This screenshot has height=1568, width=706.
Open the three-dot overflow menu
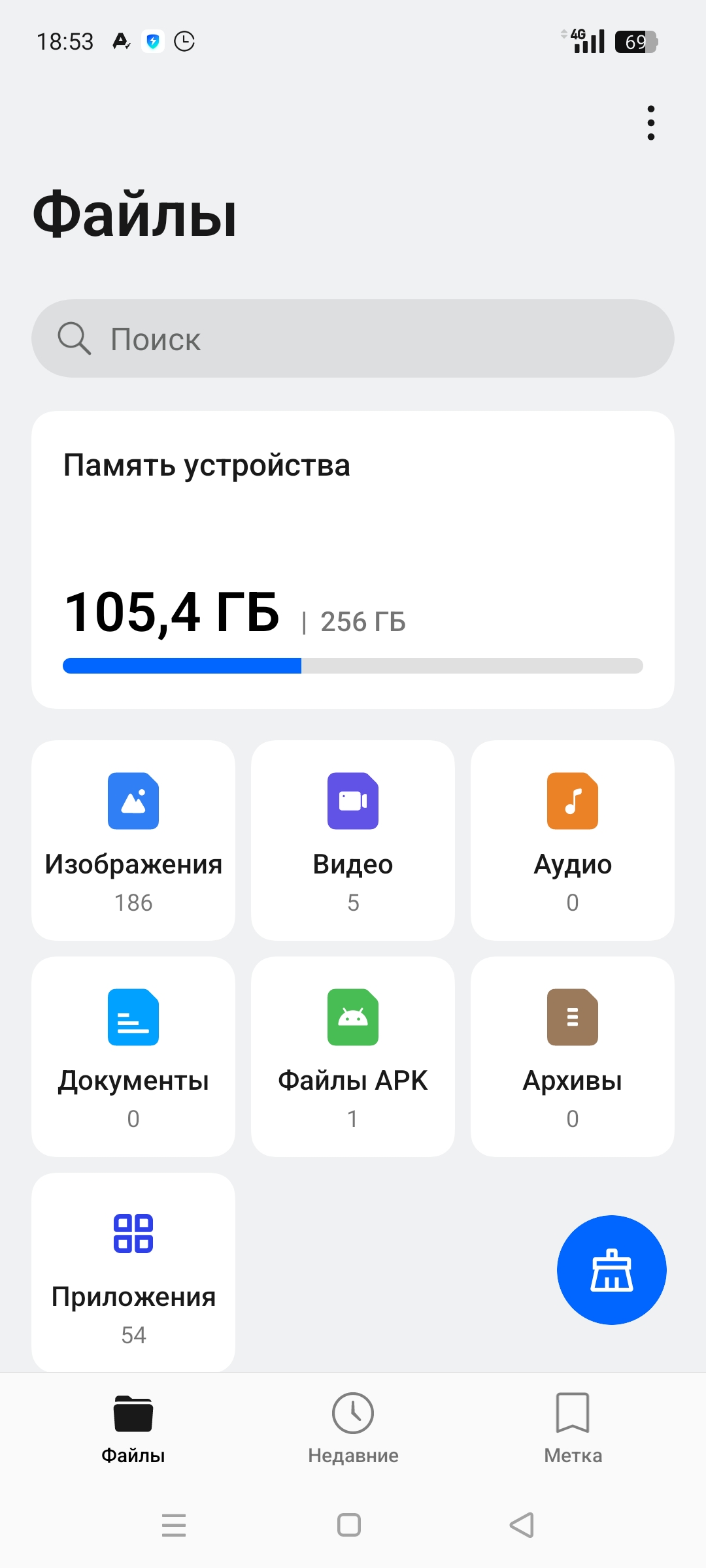click(x=650, y=123)
